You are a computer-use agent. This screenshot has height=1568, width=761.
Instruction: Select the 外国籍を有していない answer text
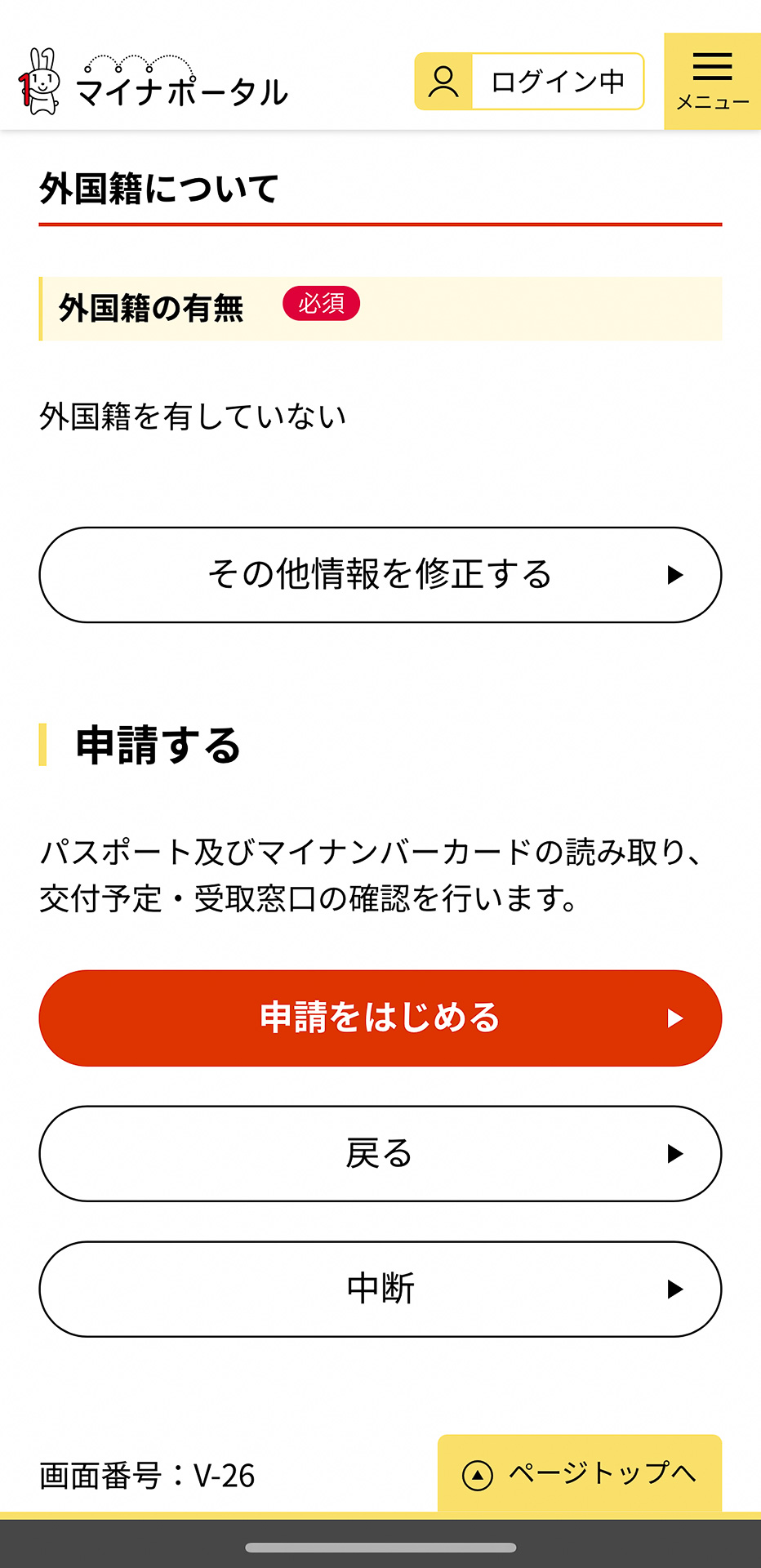pos(193,412)
